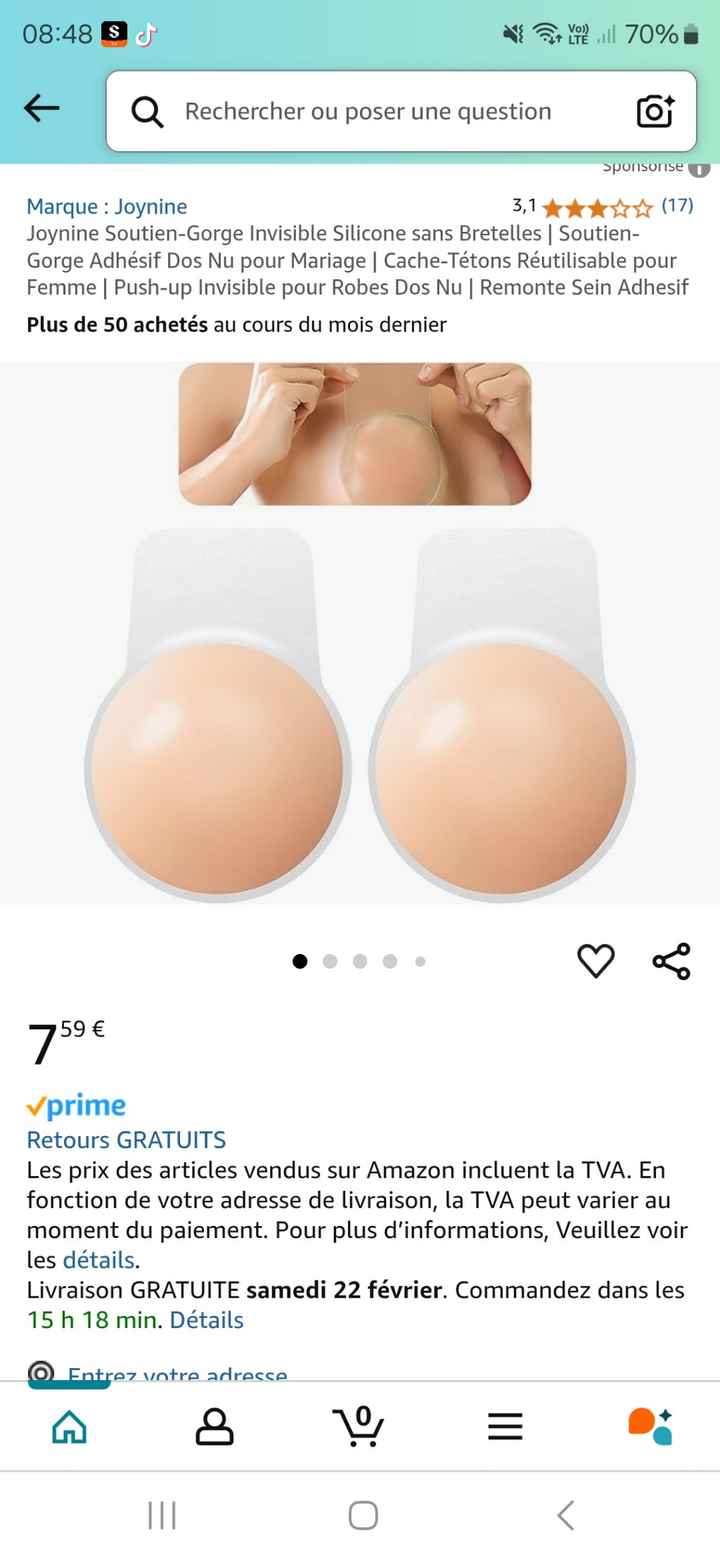The width and height of the screenshot is (720, 1560).
Task: Open the shopping cart tab
Action: click(359, 1426)
